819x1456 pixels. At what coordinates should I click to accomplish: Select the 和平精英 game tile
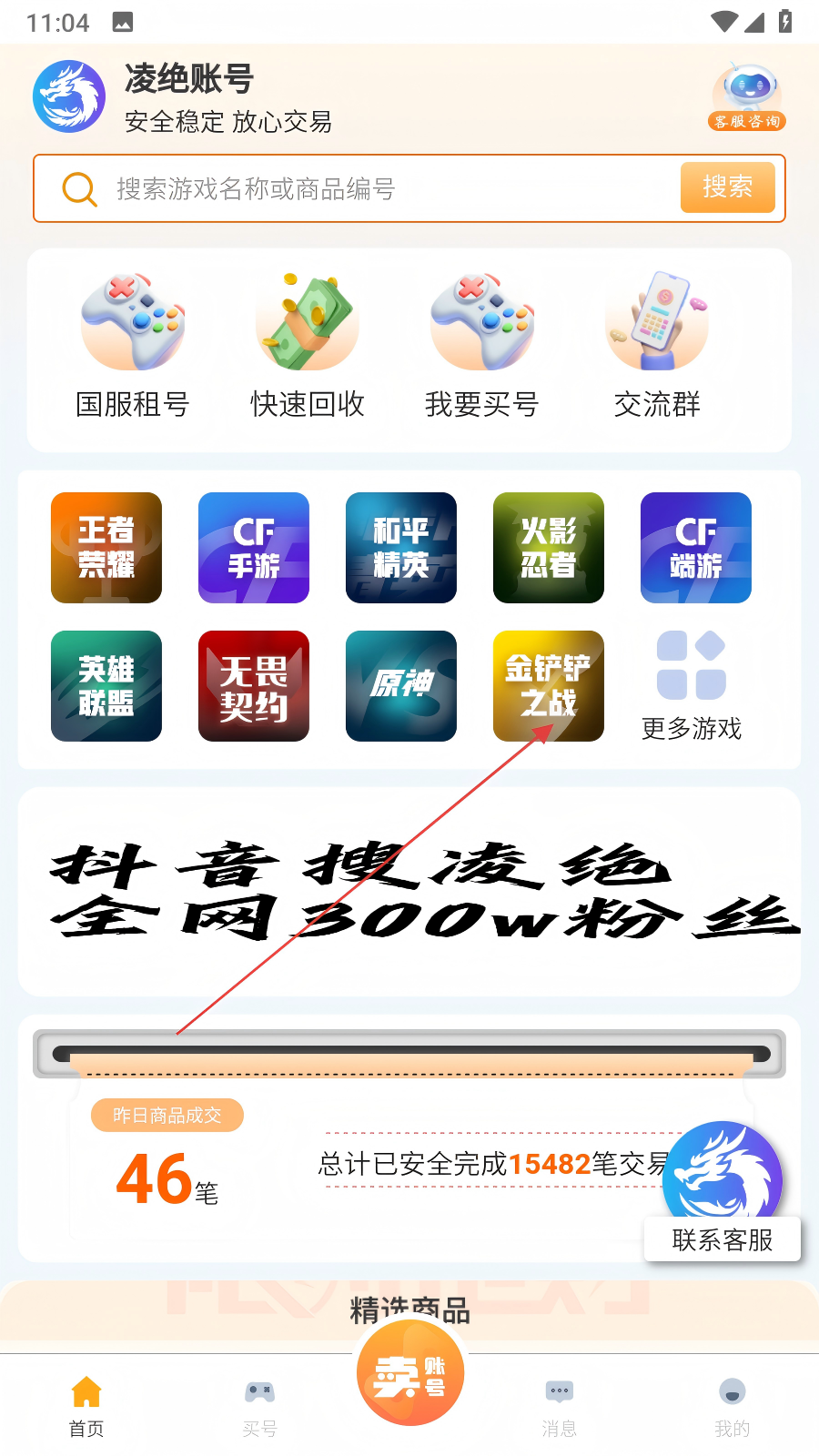tap(401, 548)
